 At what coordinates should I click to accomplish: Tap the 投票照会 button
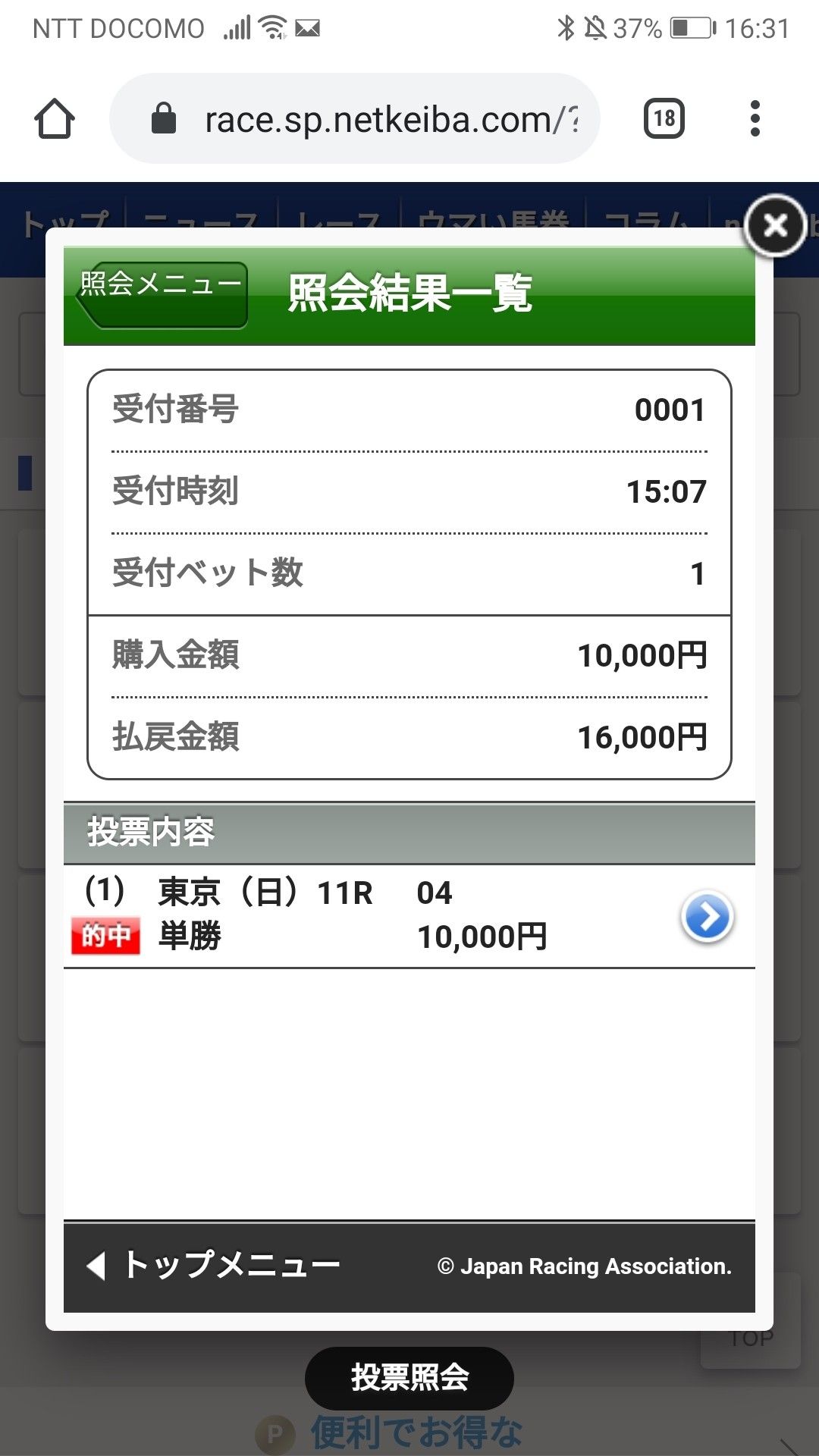pos(409,1377)
